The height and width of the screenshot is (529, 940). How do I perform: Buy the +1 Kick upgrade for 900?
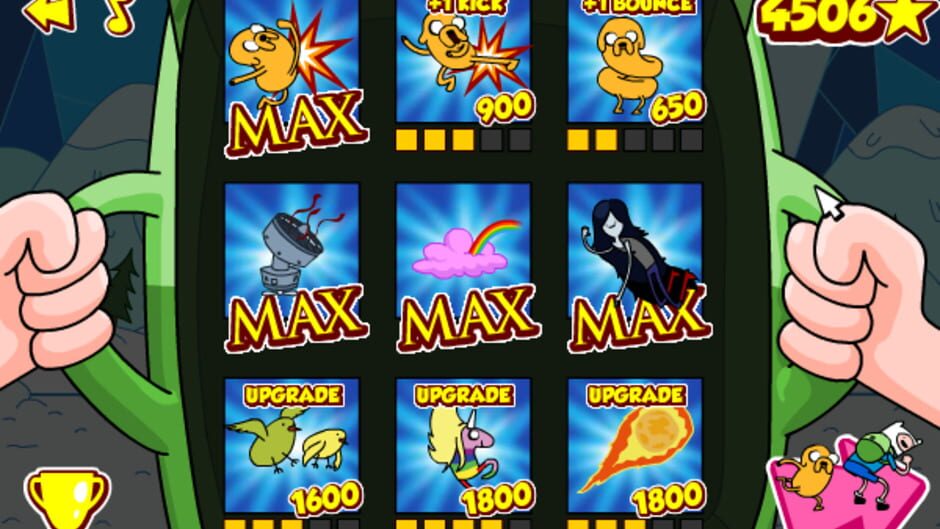[463, 65]
